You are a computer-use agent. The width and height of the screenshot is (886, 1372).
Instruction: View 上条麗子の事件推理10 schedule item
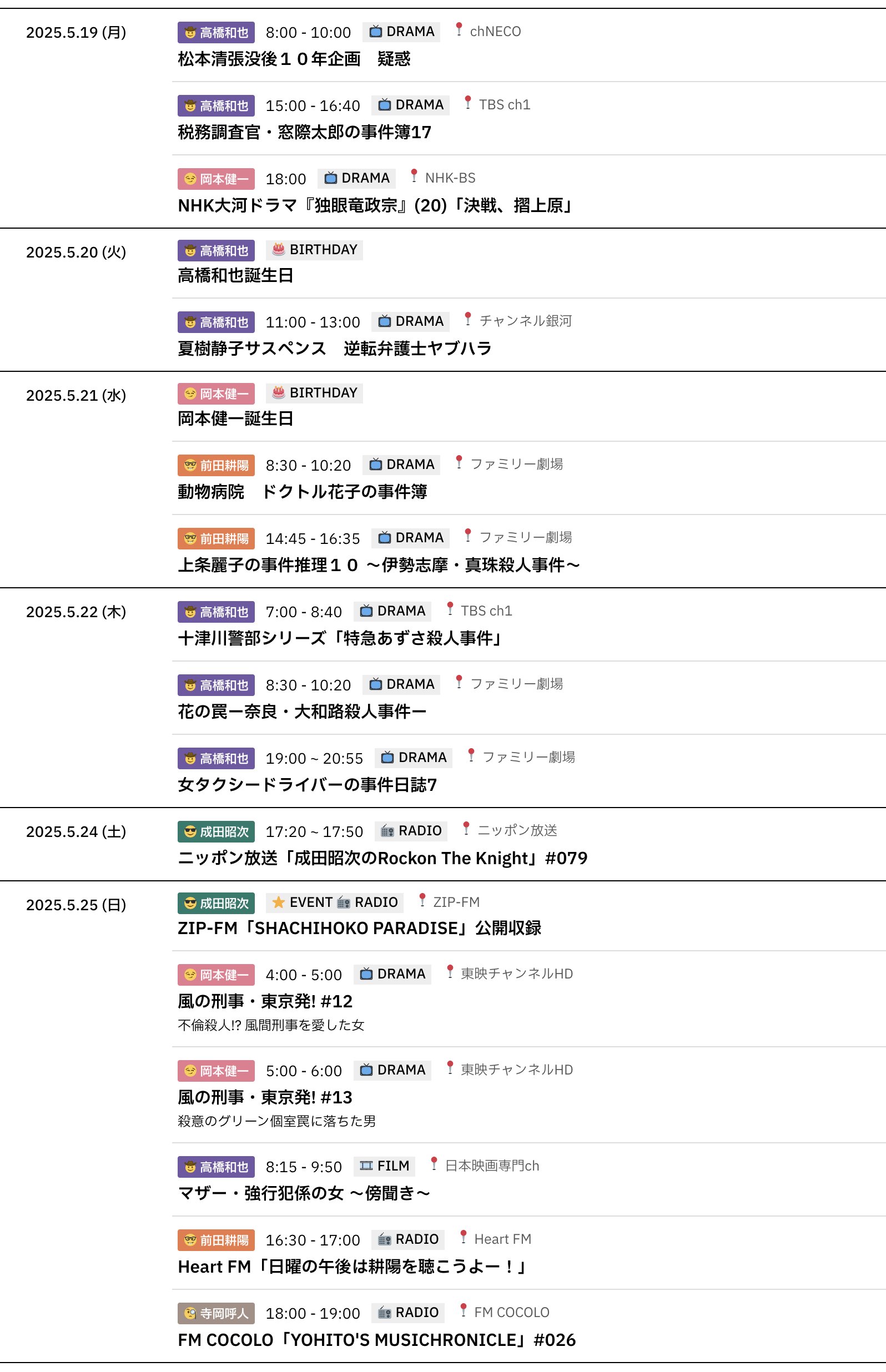pyautogui.click(x=379, y=565)
